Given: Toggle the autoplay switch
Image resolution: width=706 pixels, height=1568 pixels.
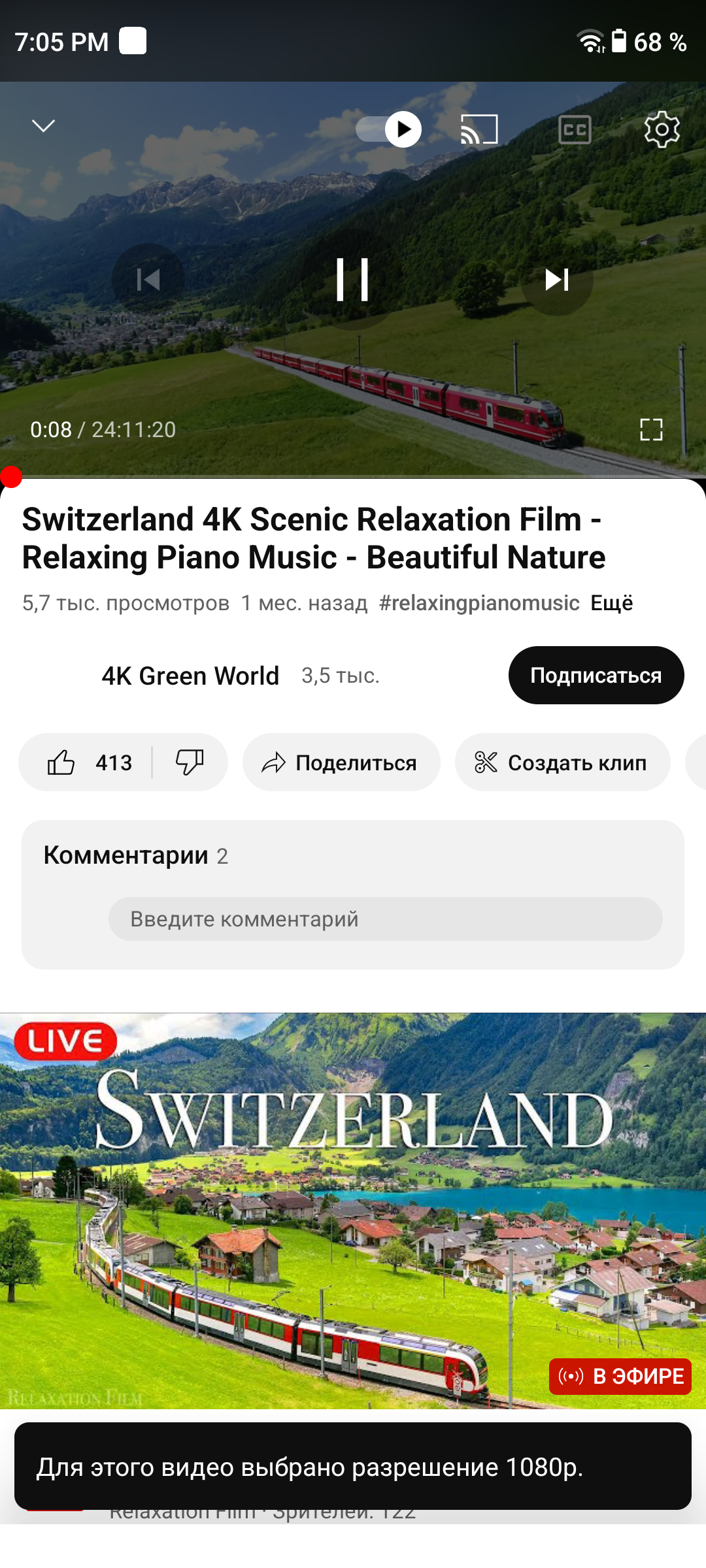Looking at the screenshot, I should pos(389,129).
